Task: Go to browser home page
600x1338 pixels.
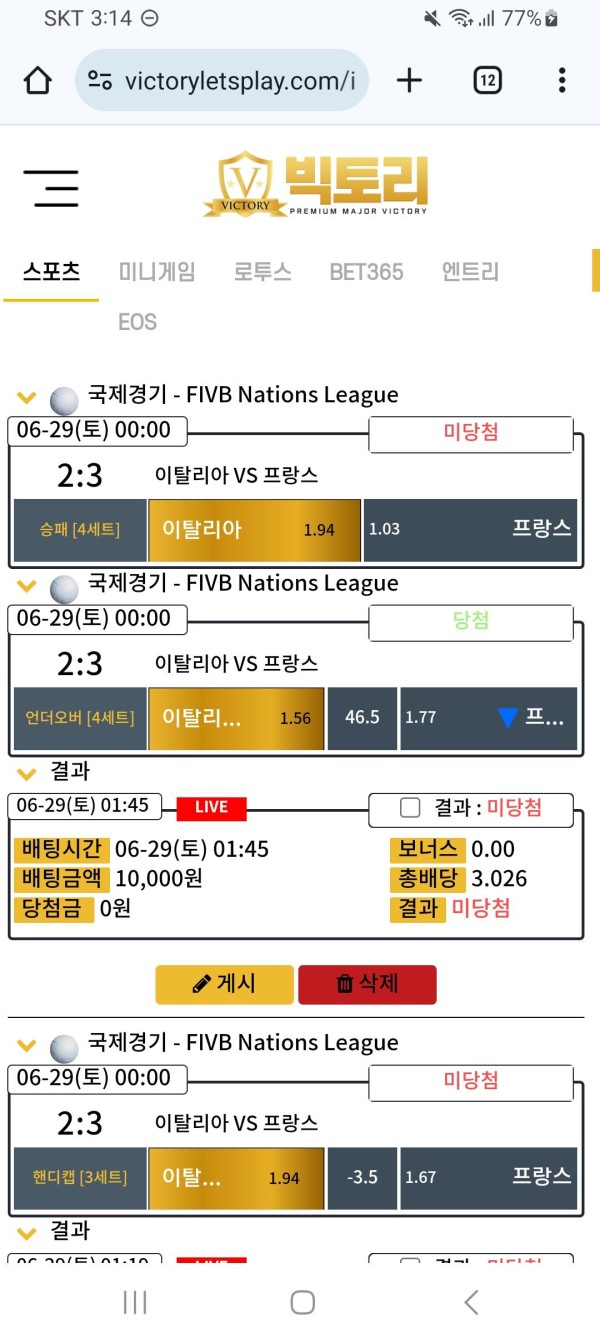Action: [37, 80]
